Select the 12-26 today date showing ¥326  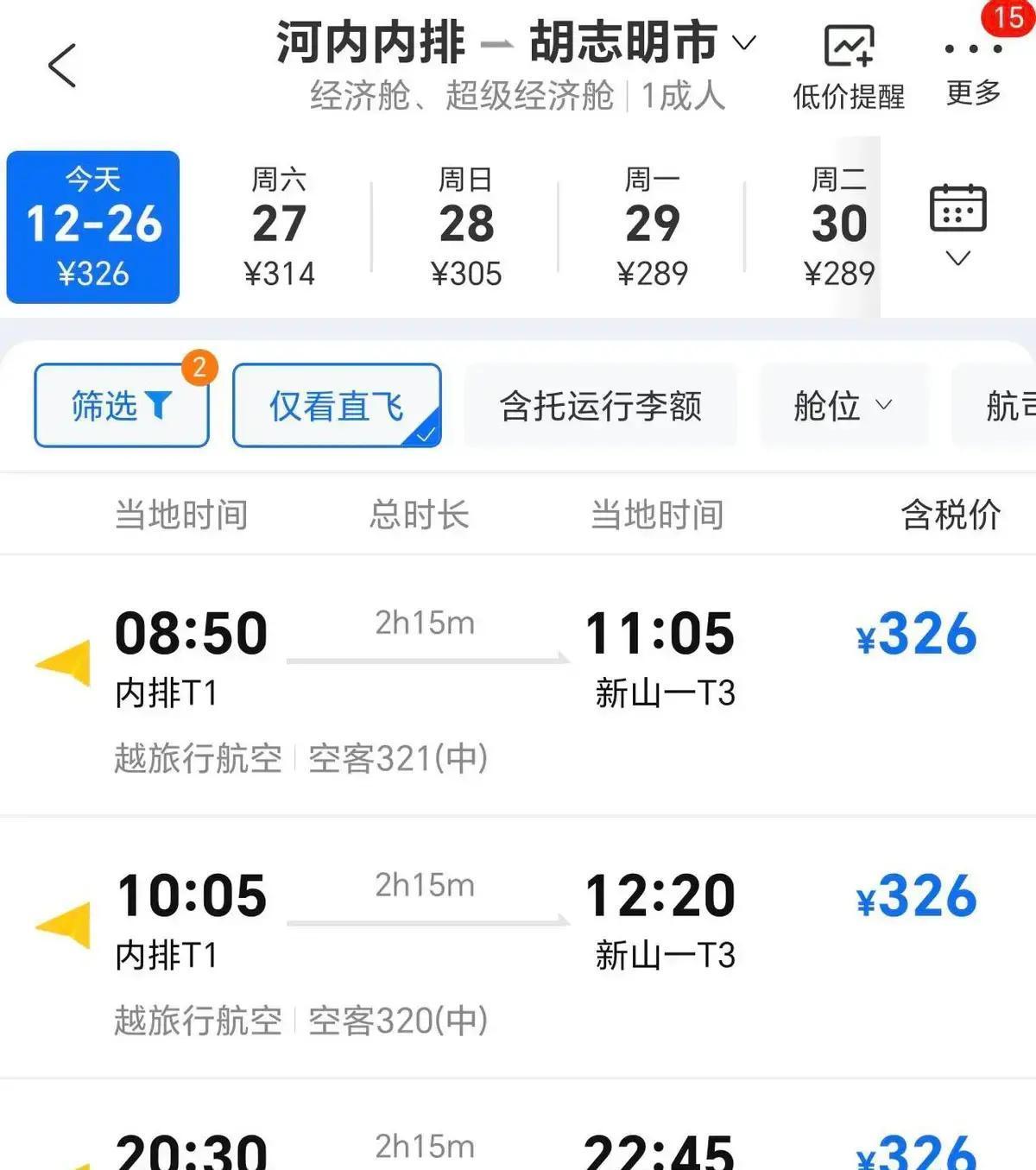coord(92,226)
